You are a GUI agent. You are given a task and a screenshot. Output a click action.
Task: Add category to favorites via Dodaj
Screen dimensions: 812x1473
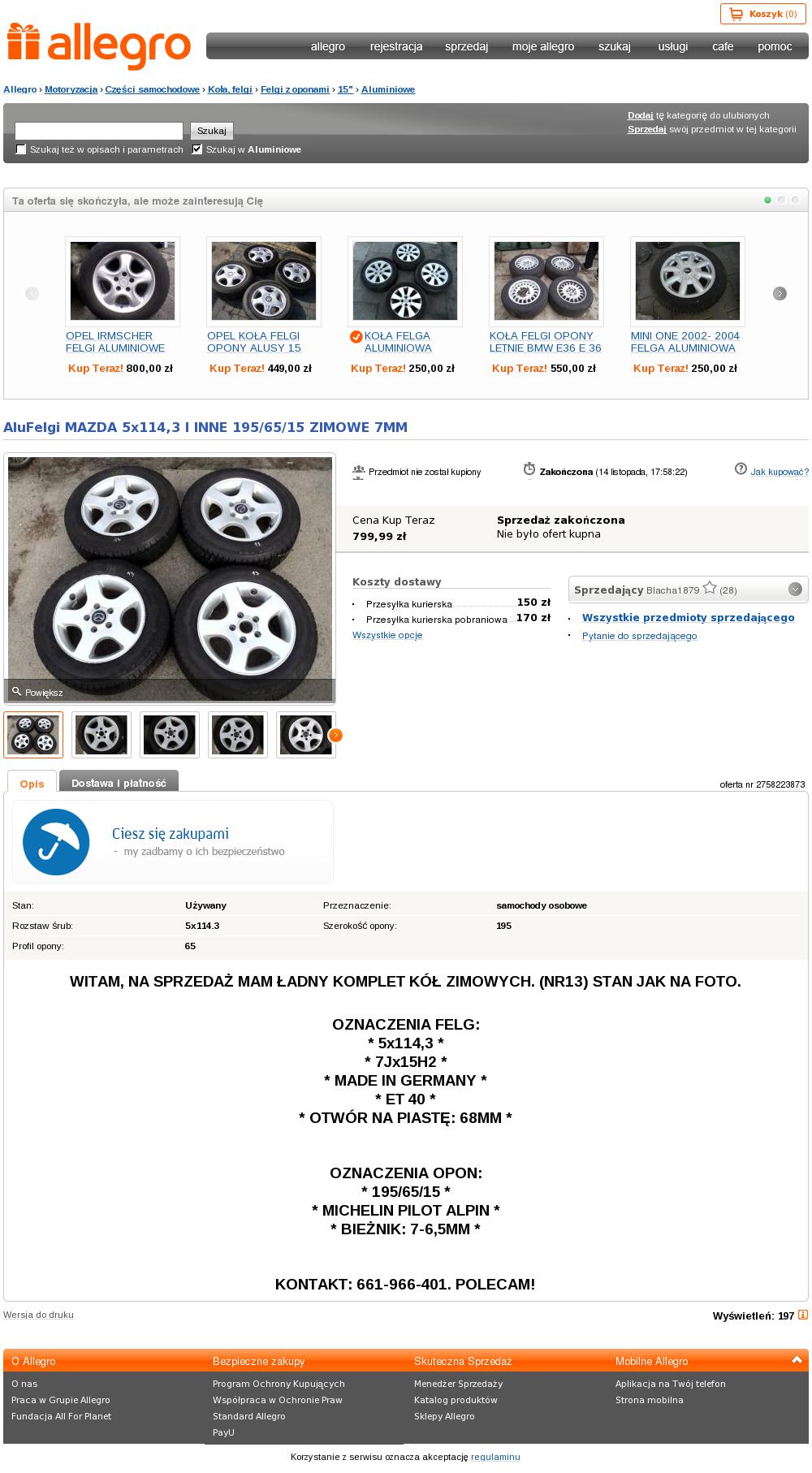coord(640,115)
